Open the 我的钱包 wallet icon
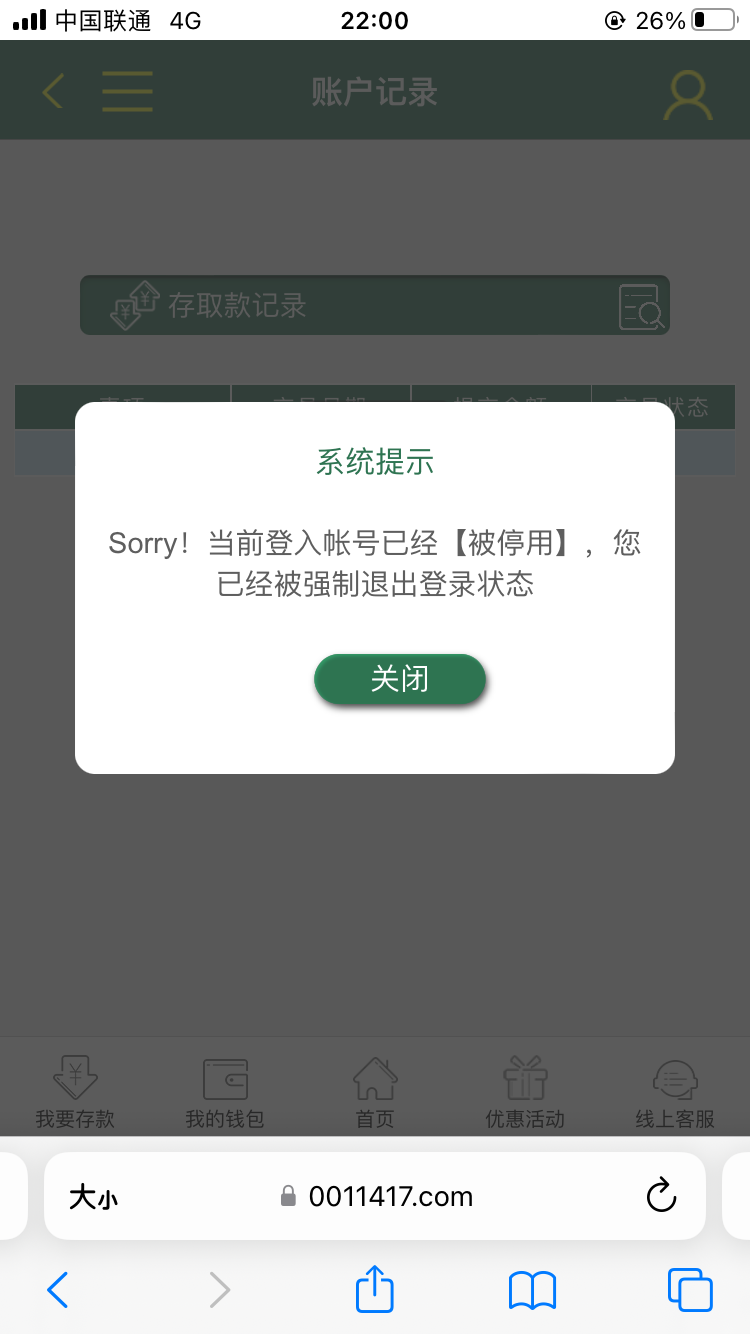The width and height of the screenshot is (750, 1334). click(x=225, y=1090)
